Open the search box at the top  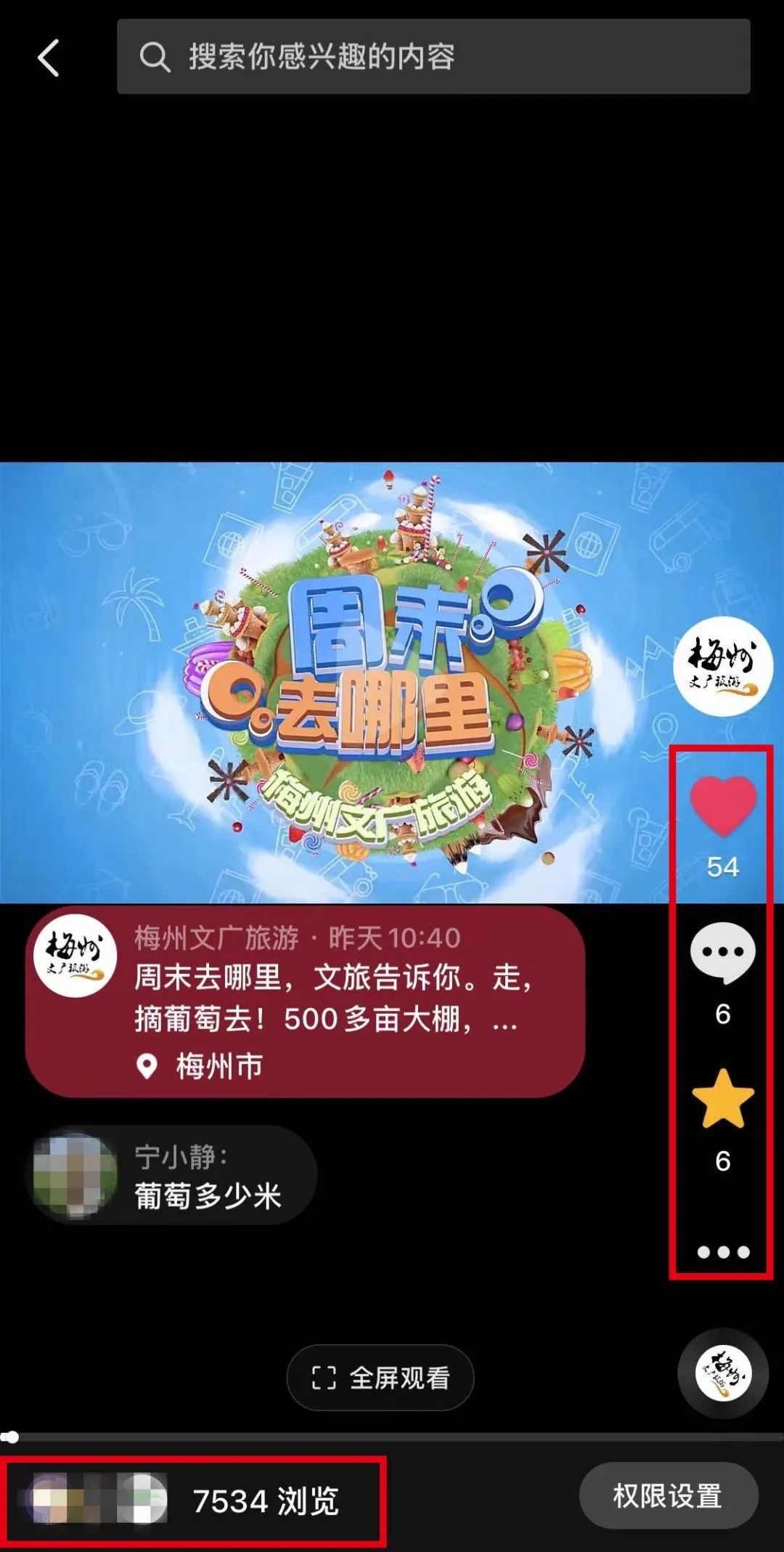tap(433, 57)
